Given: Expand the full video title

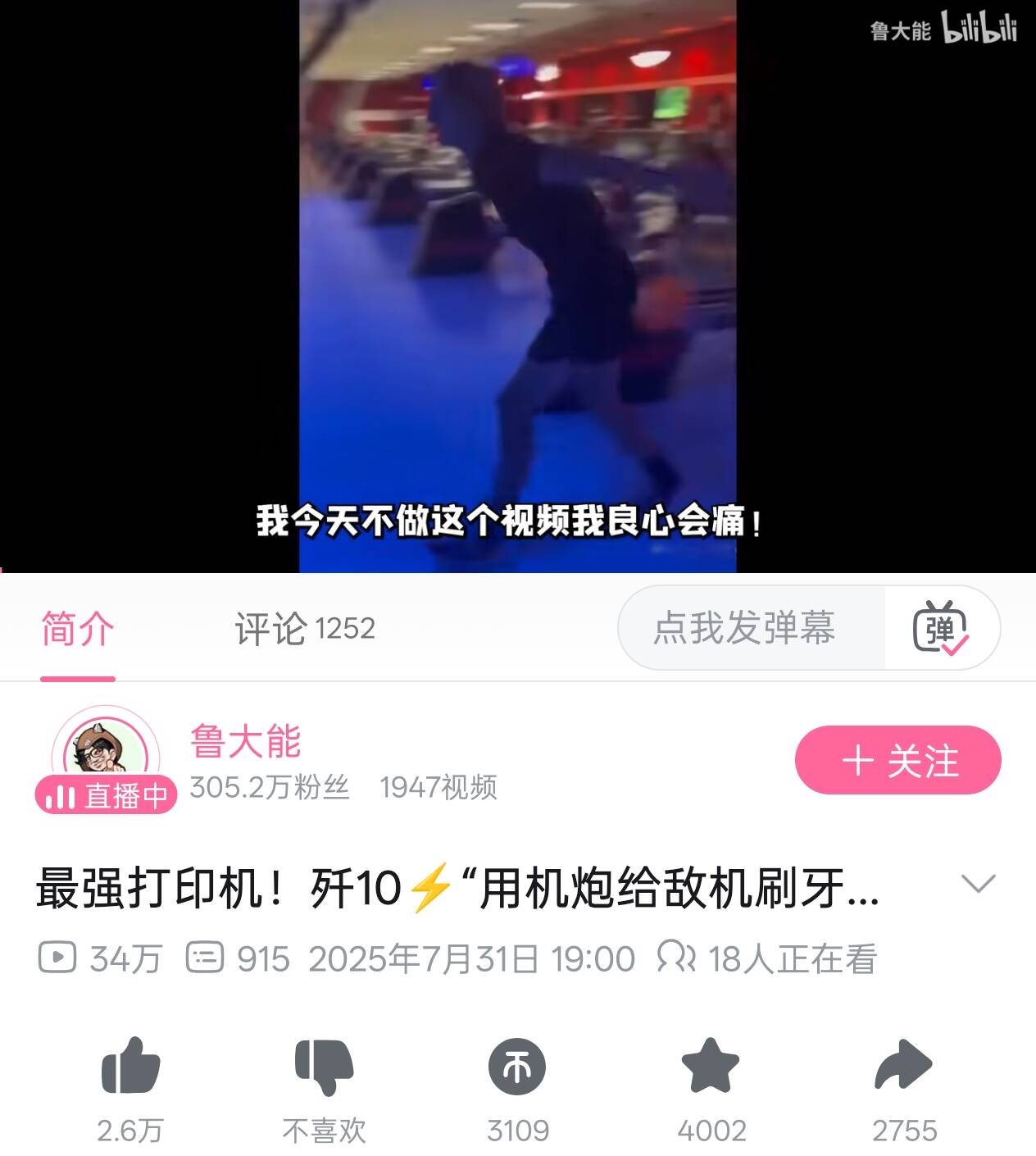Looking at the screenshot, I should tap(978, 884).
